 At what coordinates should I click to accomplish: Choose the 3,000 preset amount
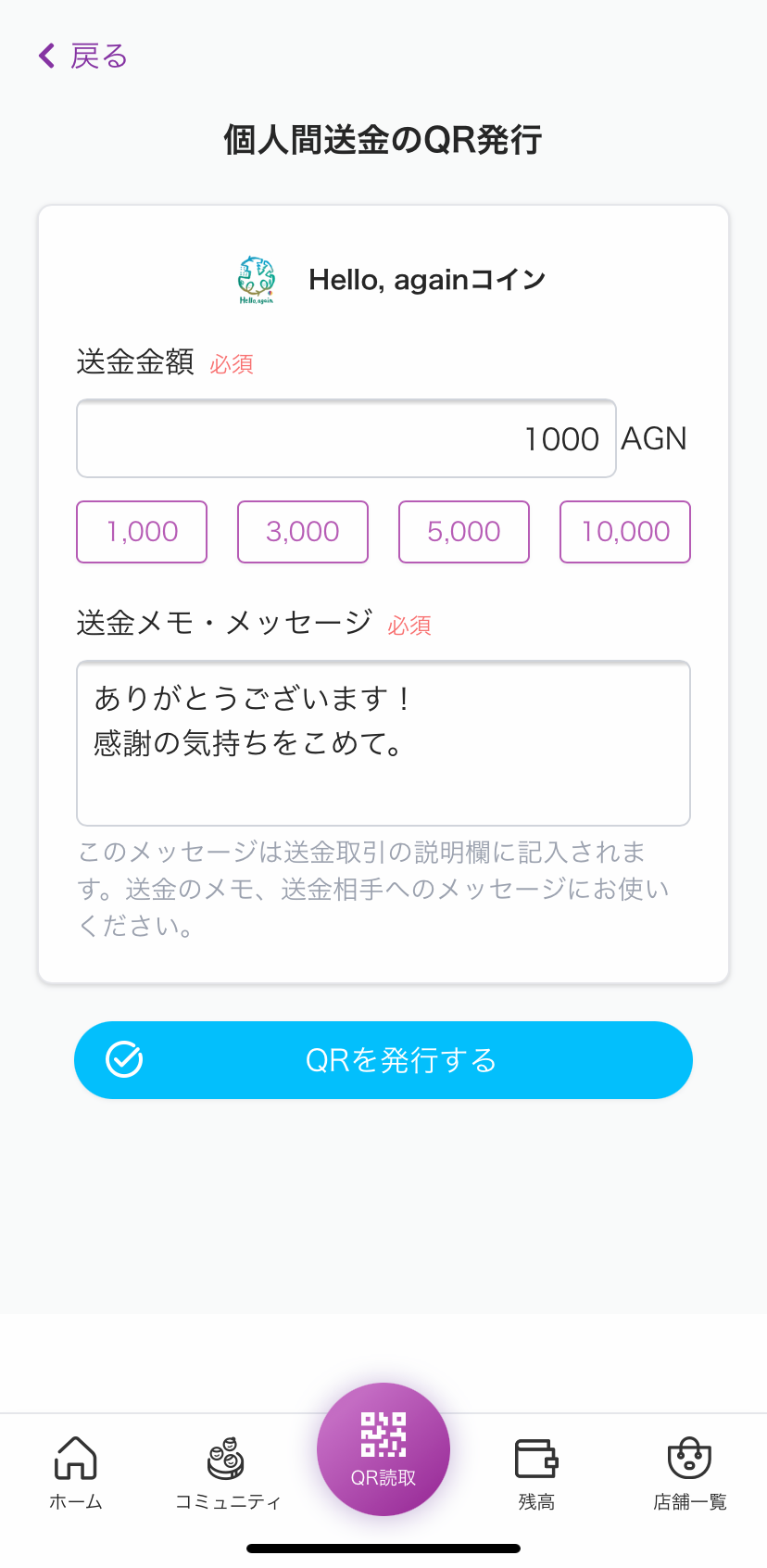click(x=303, y=532)
